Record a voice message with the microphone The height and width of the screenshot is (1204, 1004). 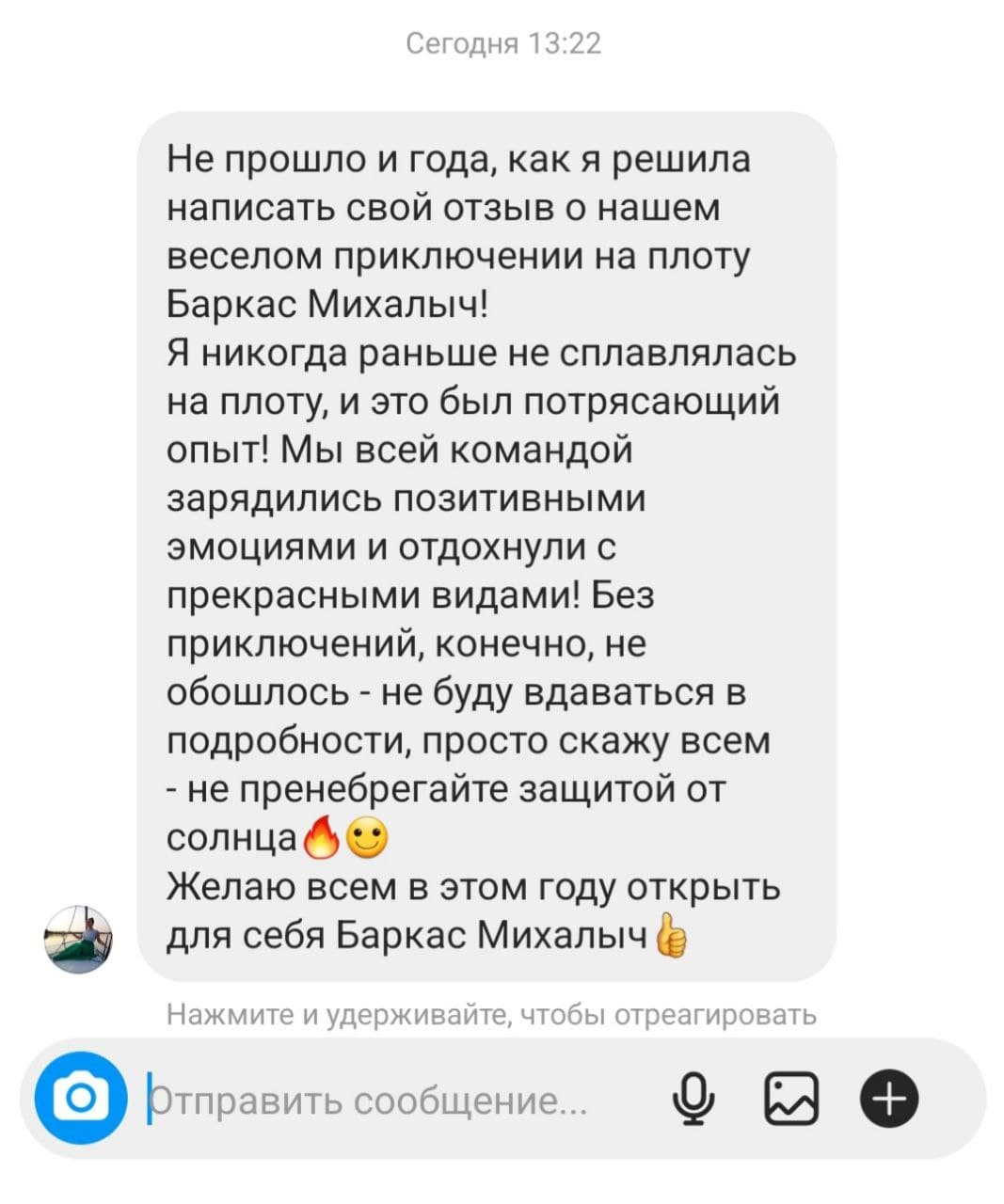click(x=694, y=1099)
